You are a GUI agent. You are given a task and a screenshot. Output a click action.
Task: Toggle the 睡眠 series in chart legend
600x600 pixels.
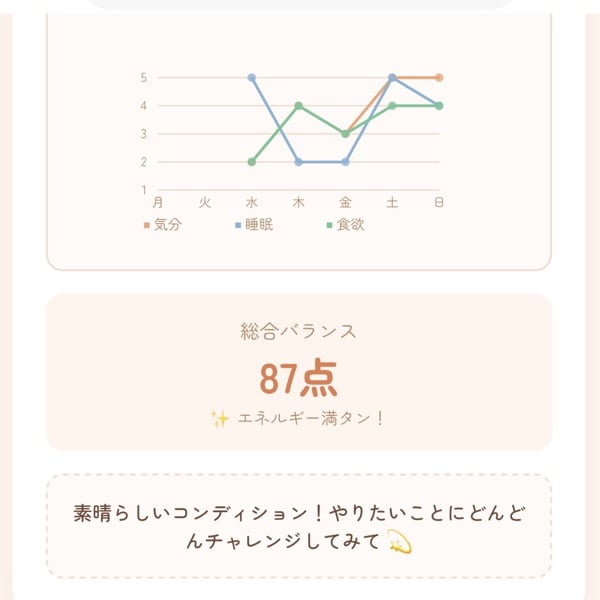[255, 225]
